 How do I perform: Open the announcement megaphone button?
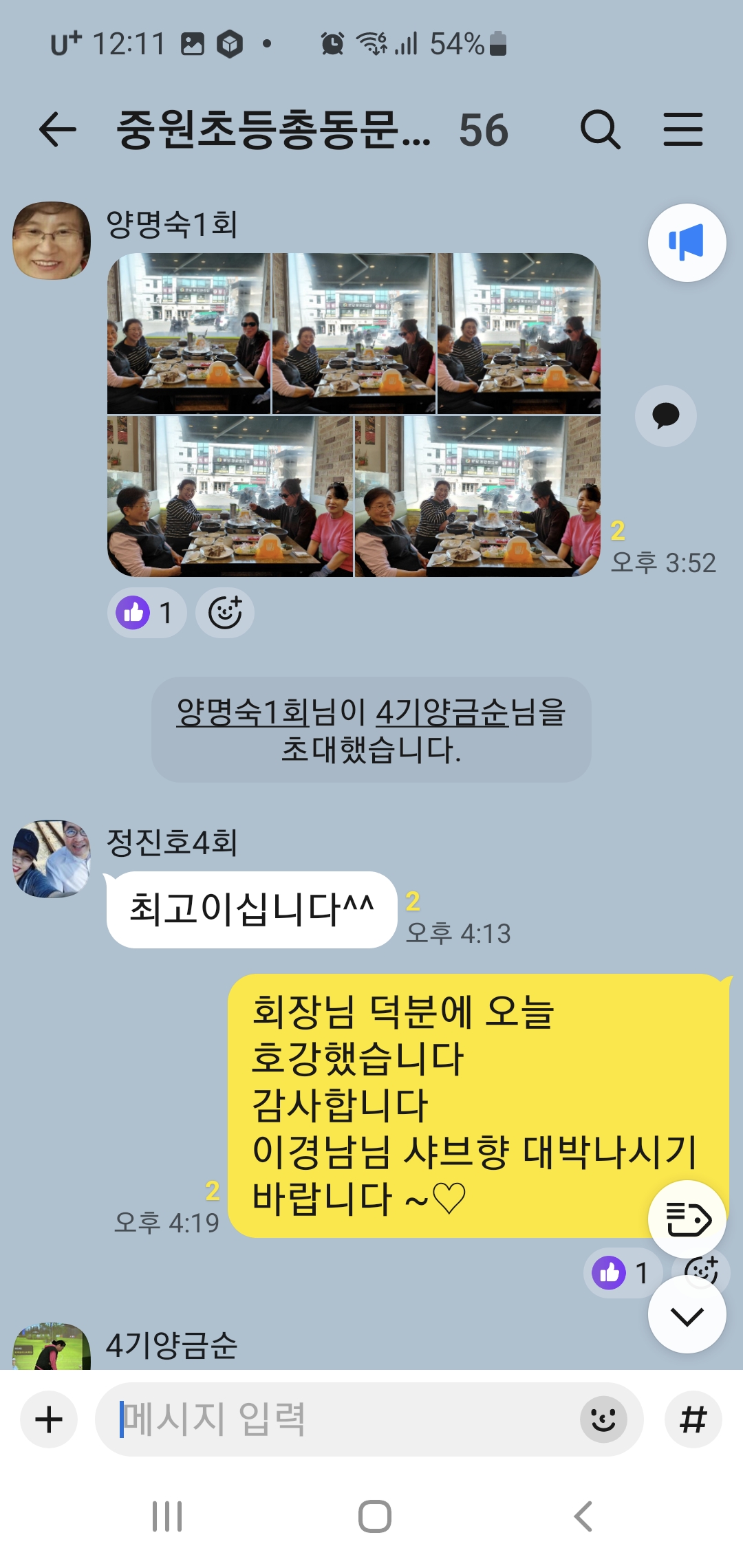tap(686, 242)
